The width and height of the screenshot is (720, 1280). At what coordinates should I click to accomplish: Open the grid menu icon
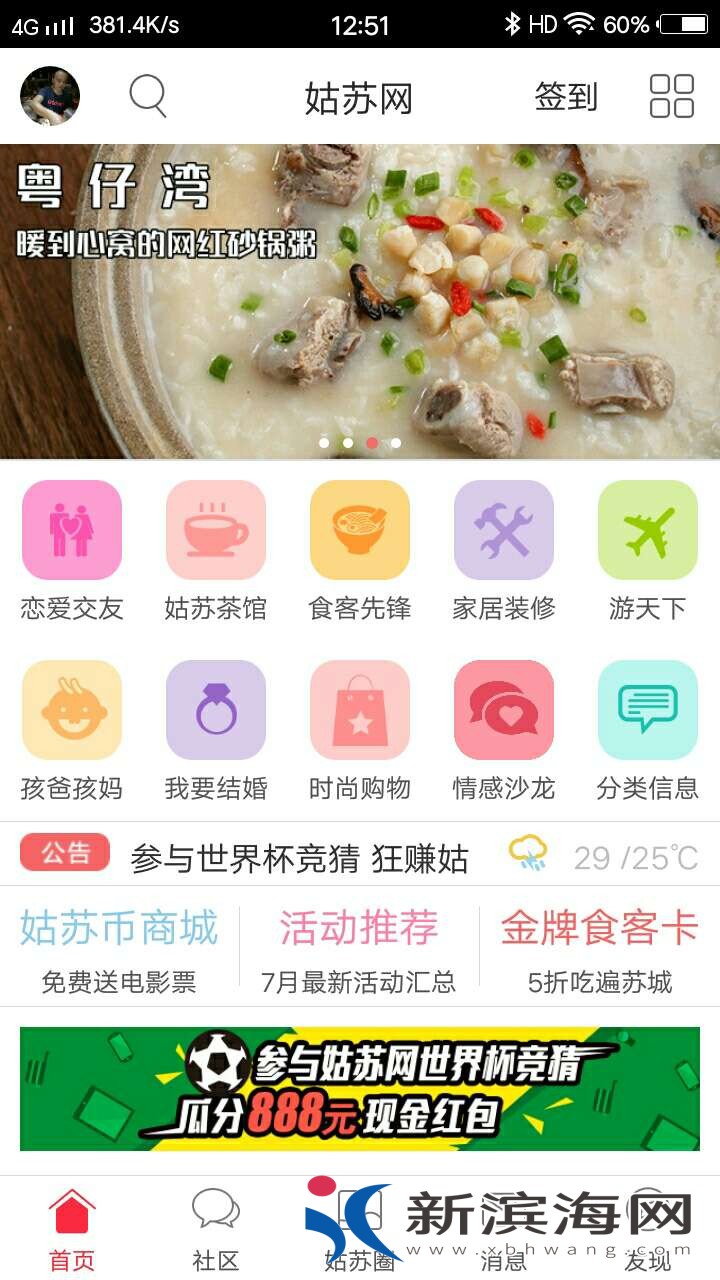[x=672, y=96]
